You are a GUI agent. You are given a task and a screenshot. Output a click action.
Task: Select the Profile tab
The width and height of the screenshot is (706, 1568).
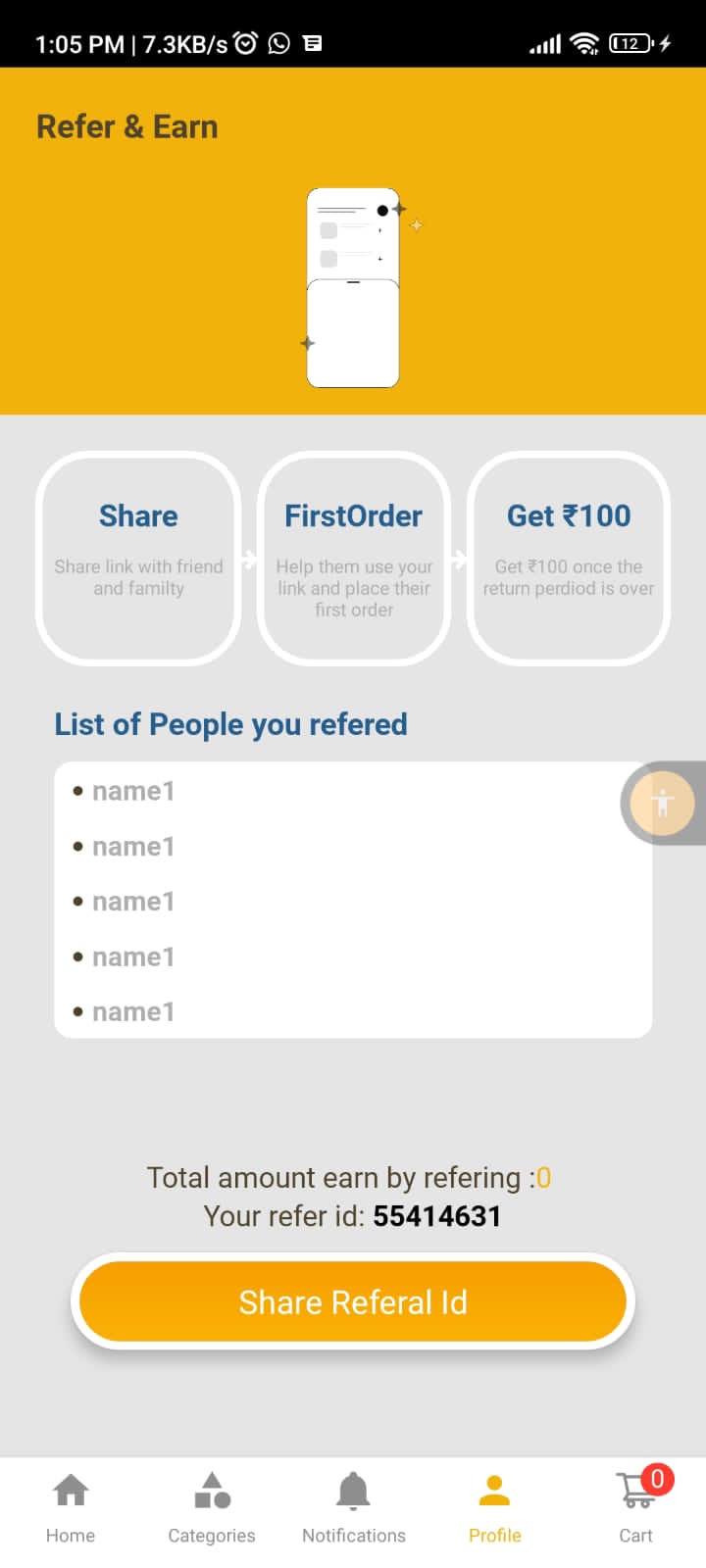click(494, 1507)
